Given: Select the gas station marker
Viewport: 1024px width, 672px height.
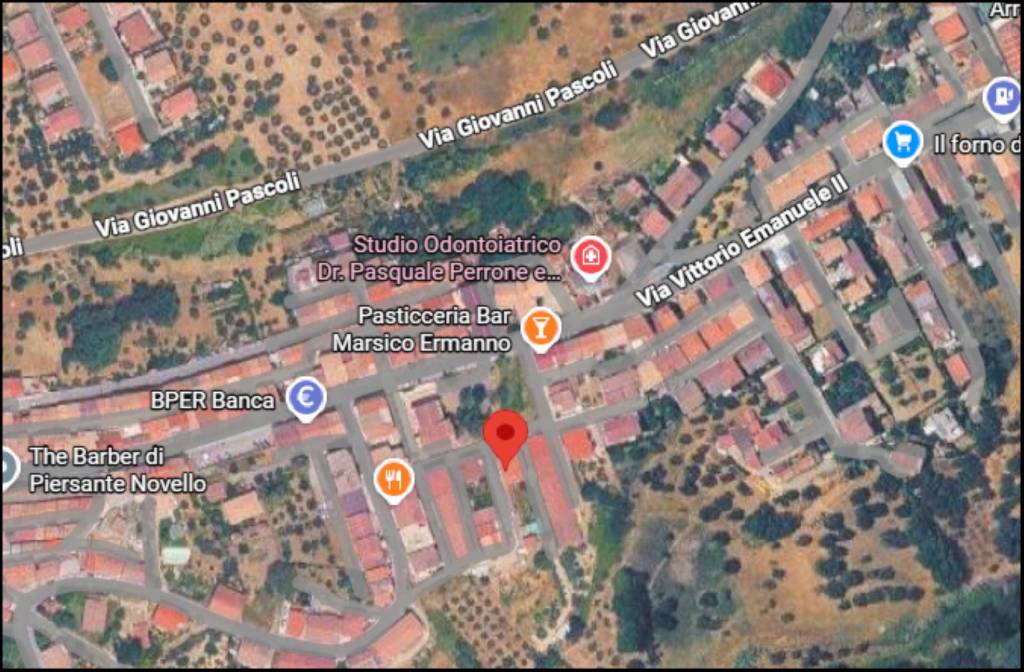Looking at the screenshot, I should (x=1002, y=99).
